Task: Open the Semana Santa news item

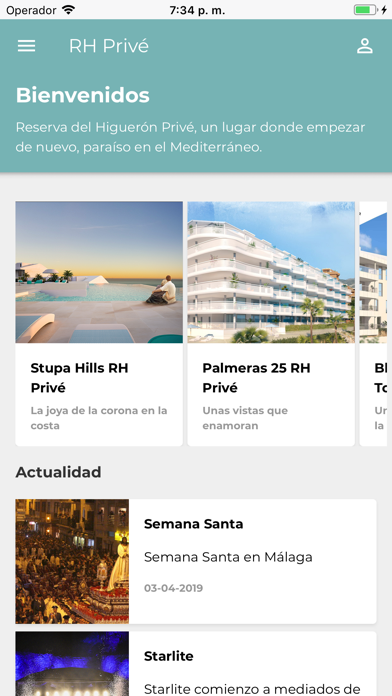Action: 196,562
